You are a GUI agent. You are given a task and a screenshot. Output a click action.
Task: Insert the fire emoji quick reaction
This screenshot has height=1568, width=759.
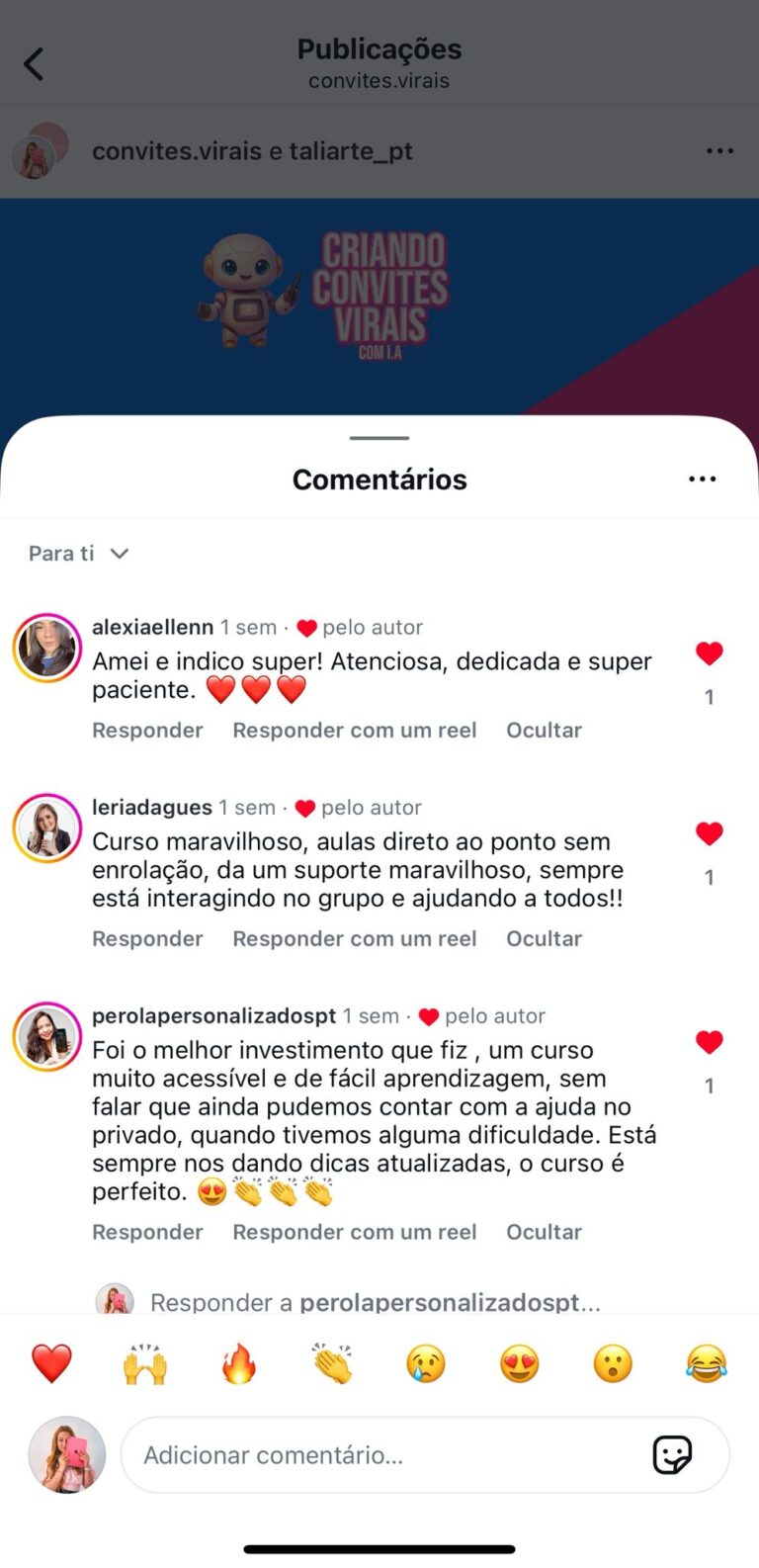coord(238,1364)
